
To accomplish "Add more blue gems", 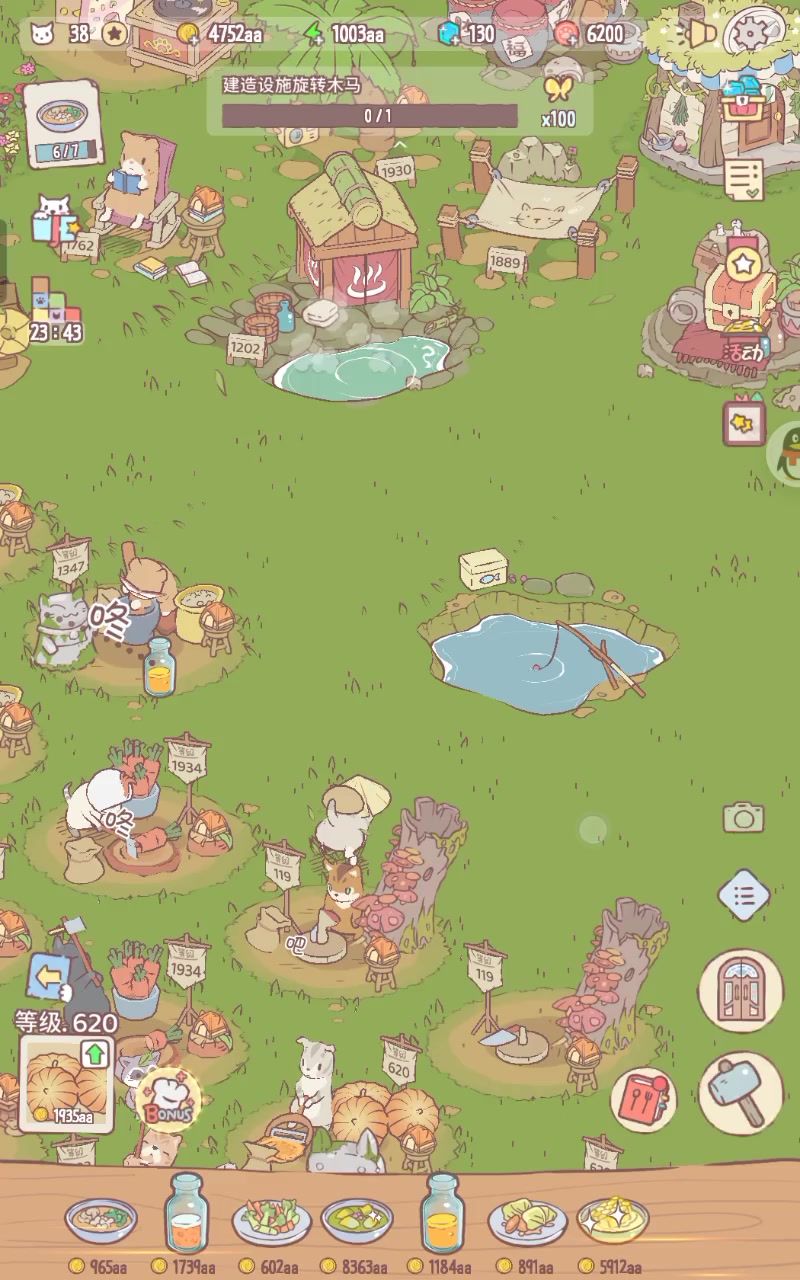I will 450,34.
